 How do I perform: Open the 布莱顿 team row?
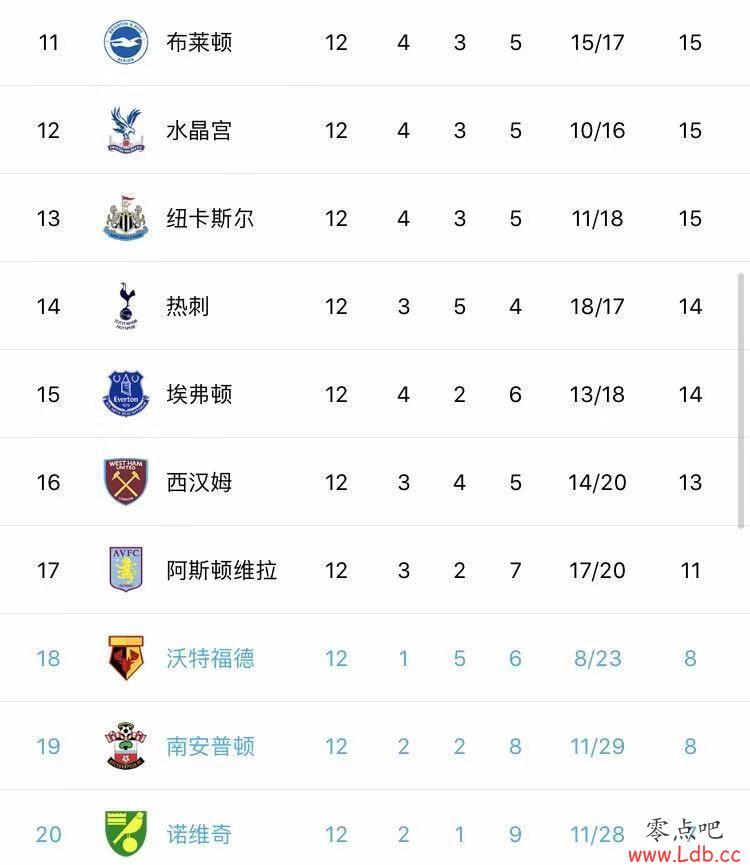199,43
